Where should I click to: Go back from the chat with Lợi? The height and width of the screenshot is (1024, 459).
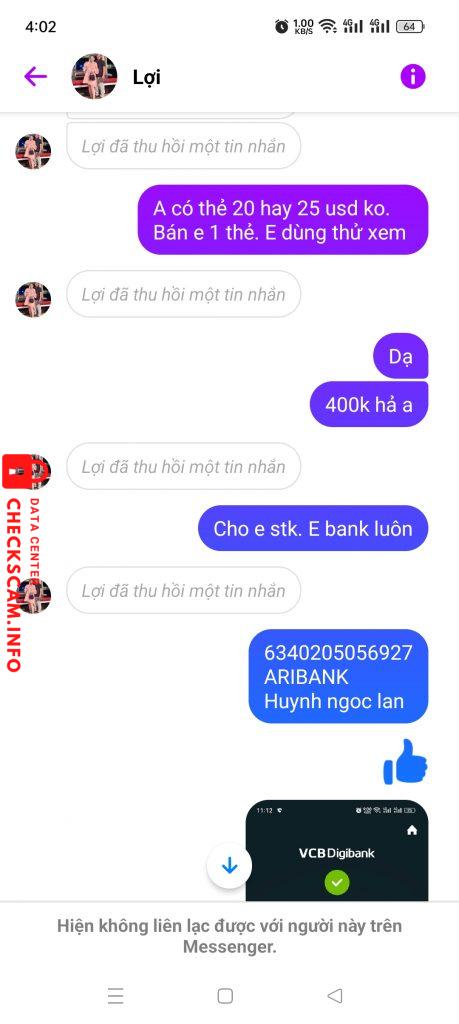pos(35,76)
